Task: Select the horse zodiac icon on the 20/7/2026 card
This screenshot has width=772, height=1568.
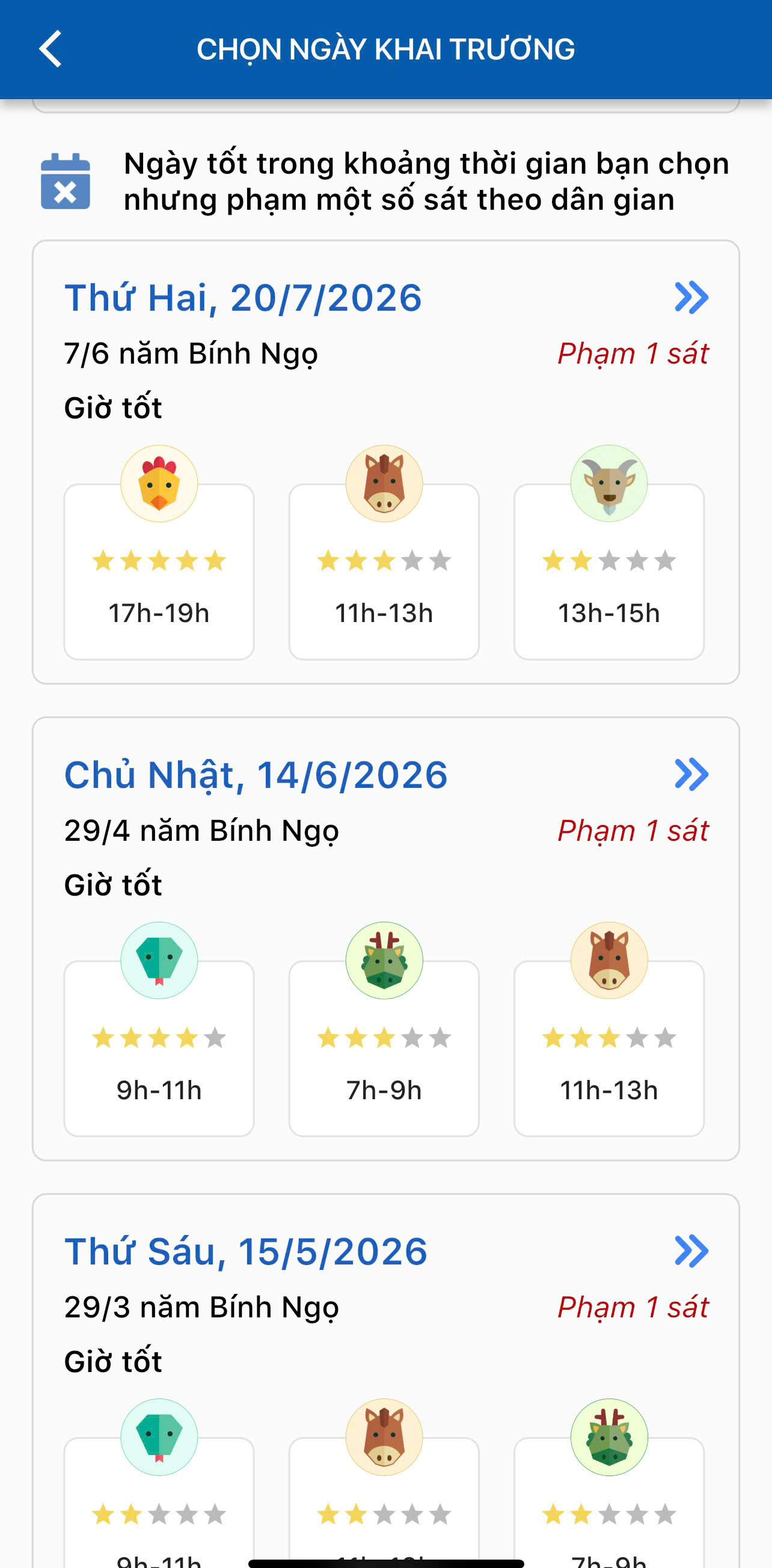Action: 384,483
